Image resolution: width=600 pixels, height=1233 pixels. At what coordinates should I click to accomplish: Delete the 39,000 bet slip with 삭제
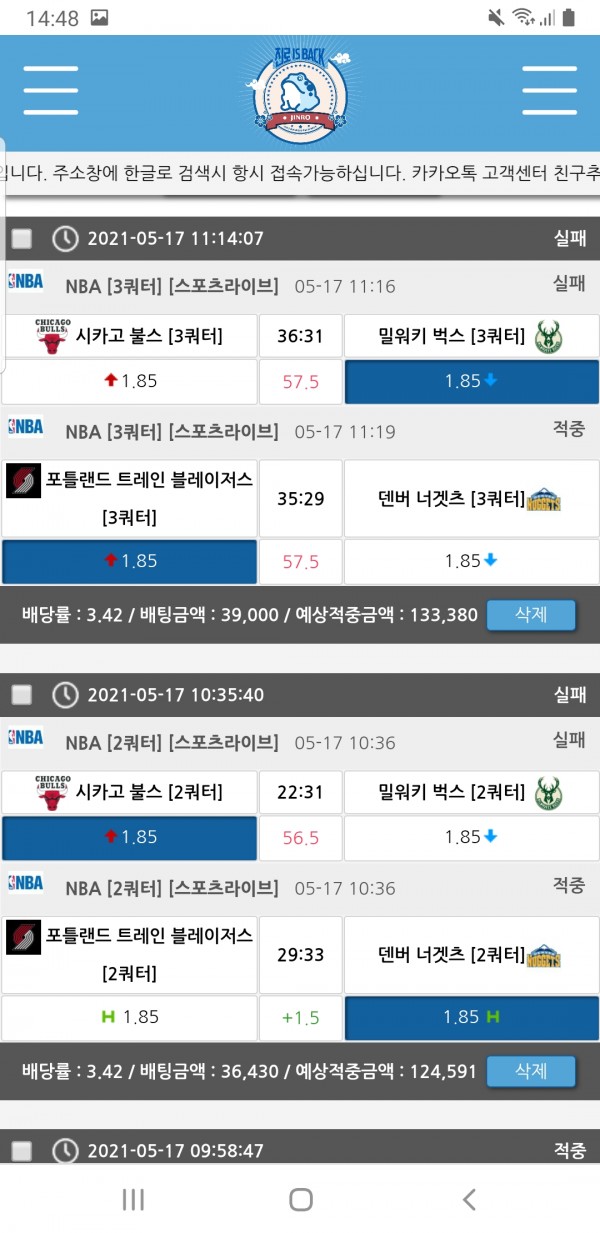click(x=531, y=614)
